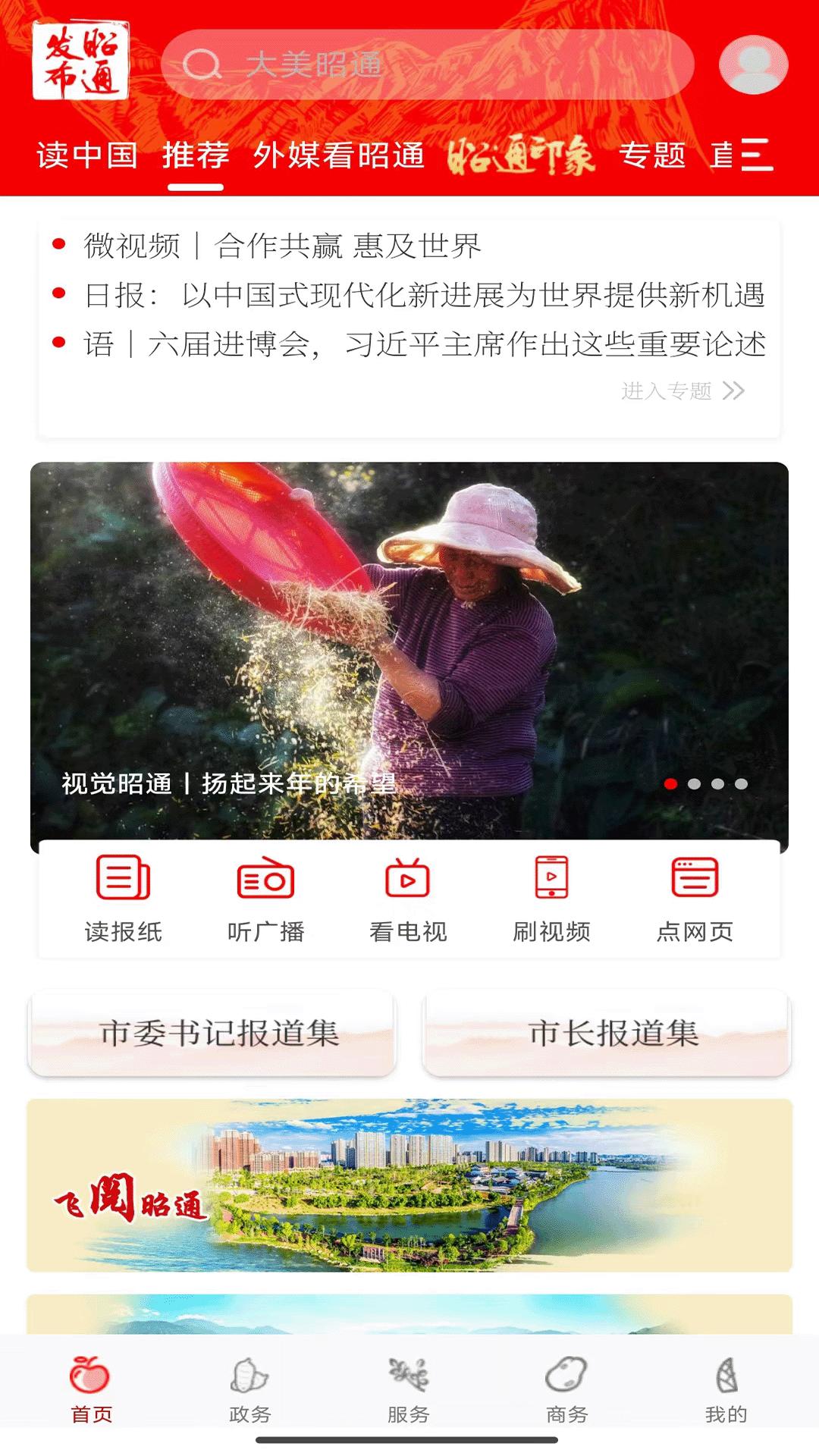Open the 看电视 (Watch TV) icon
Image resolution: width=819 pixels, height=1456 pixels.
[408, 895]
